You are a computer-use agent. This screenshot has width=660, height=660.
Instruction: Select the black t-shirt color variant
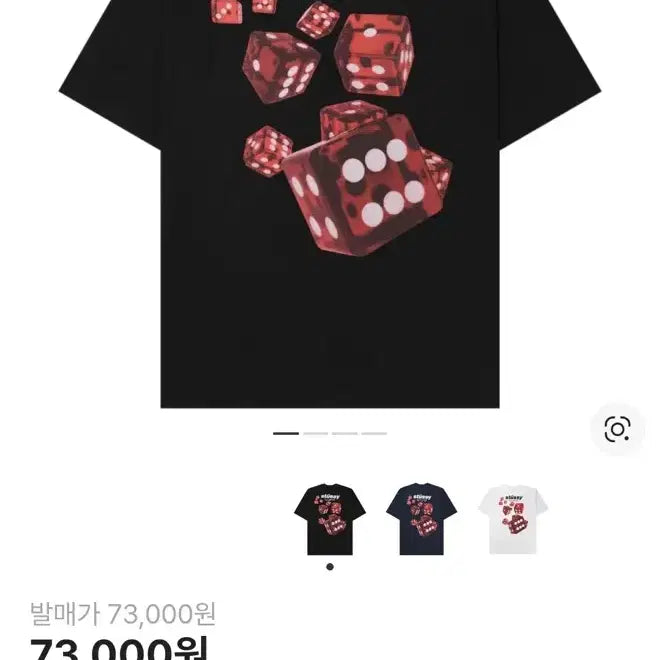(x=330, y=518)
